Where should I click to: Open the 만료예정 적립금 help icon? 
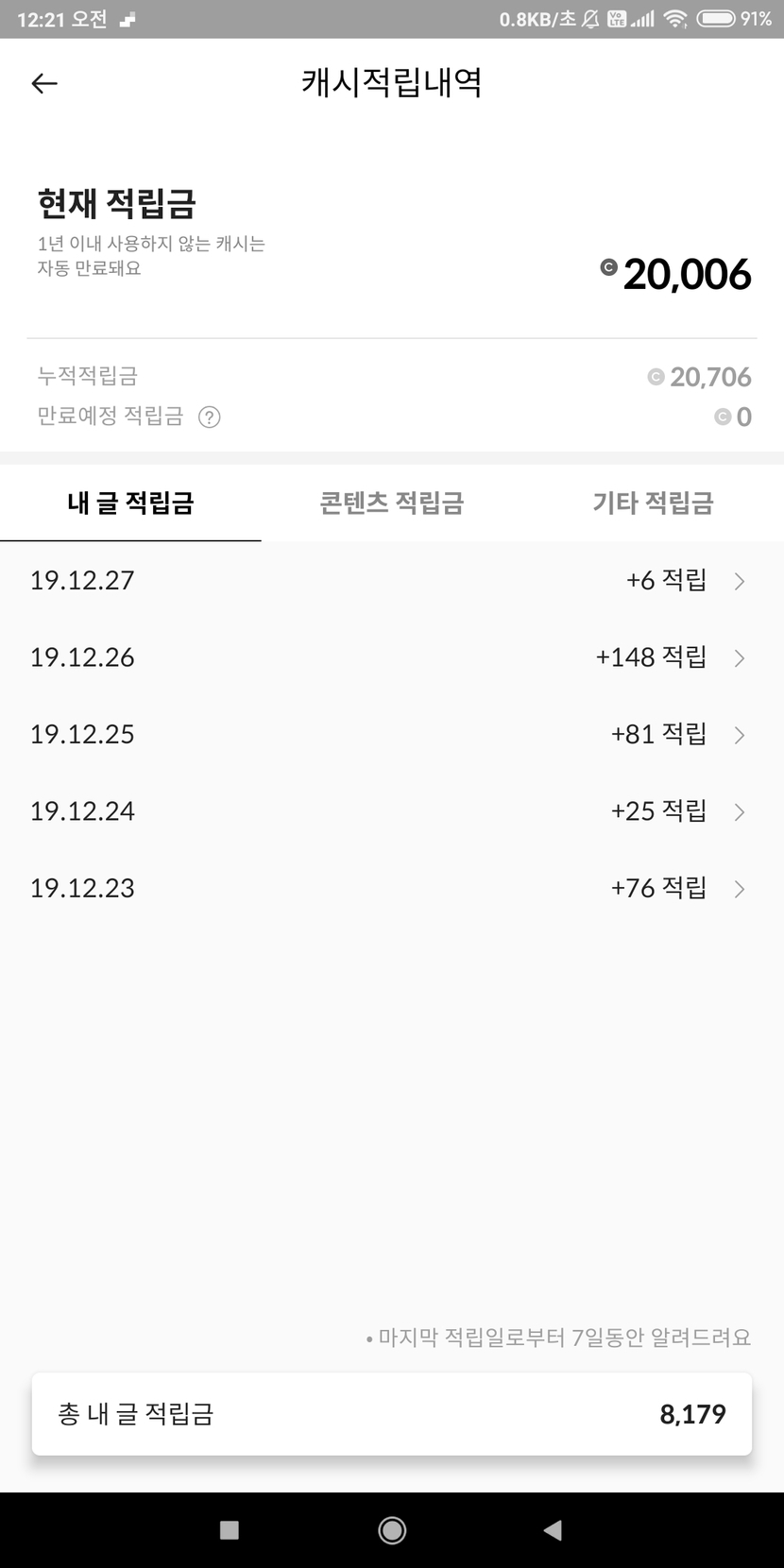[209, 417]
